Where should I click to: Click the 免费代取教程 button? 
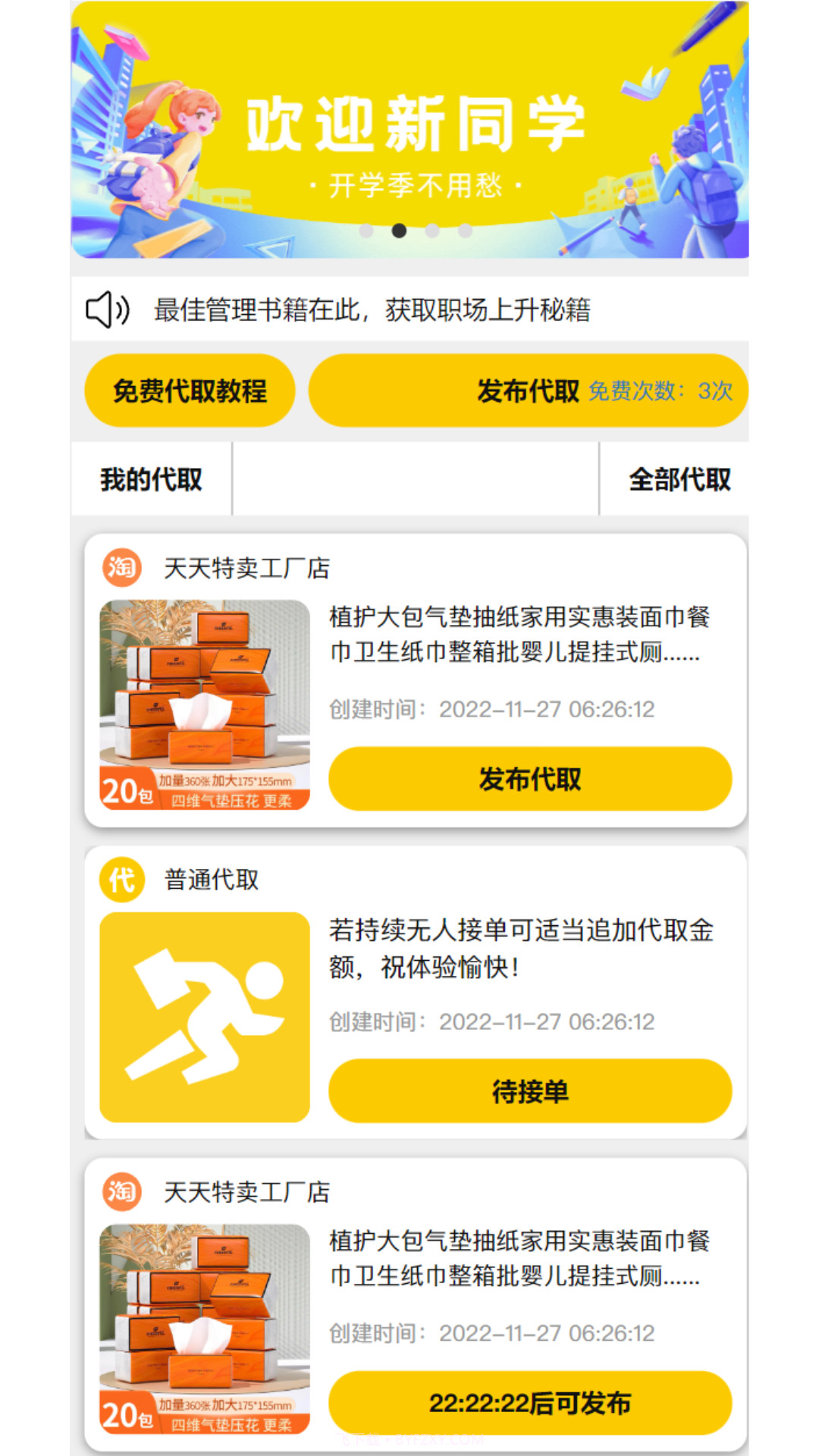tap(190, 390)
